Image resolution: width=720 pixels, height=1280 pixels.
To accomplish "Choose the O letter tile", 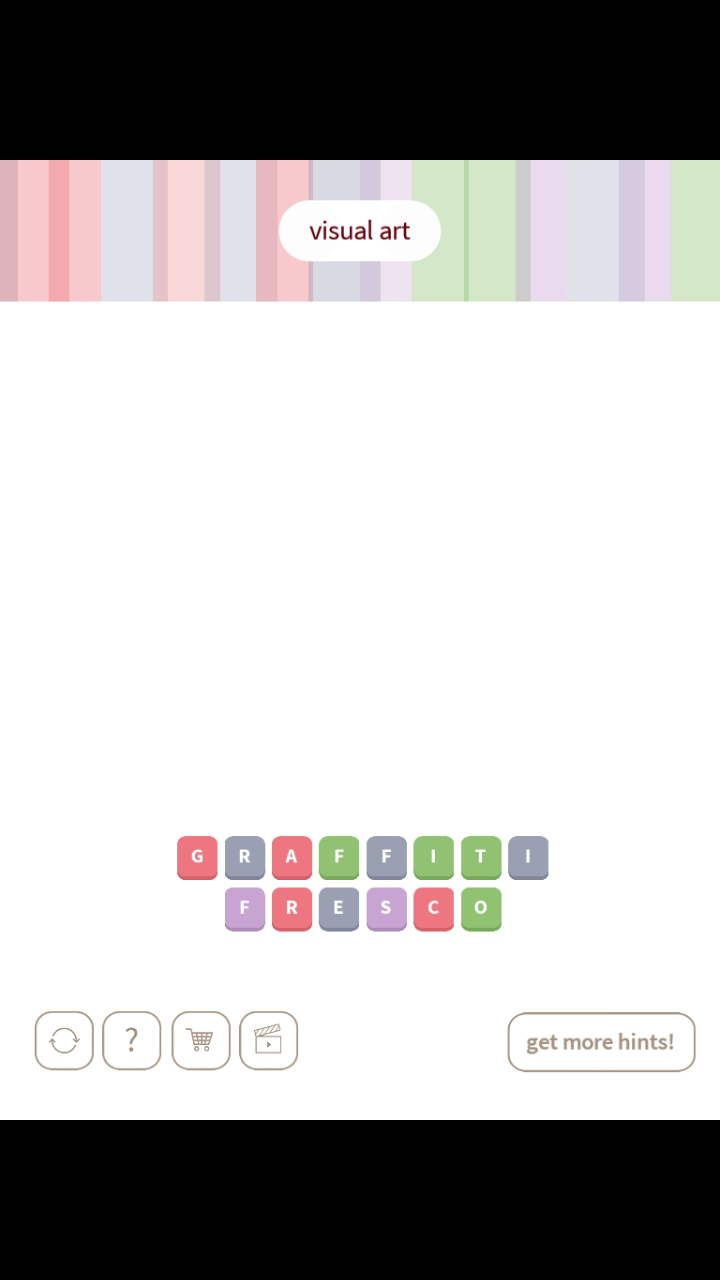I will [x=480, y=909].
